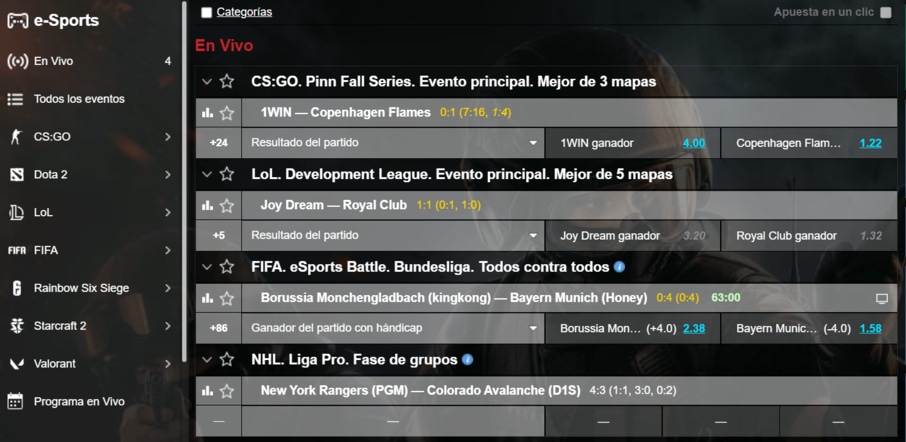Toggle the Categorías checkbox

(206, 13)
